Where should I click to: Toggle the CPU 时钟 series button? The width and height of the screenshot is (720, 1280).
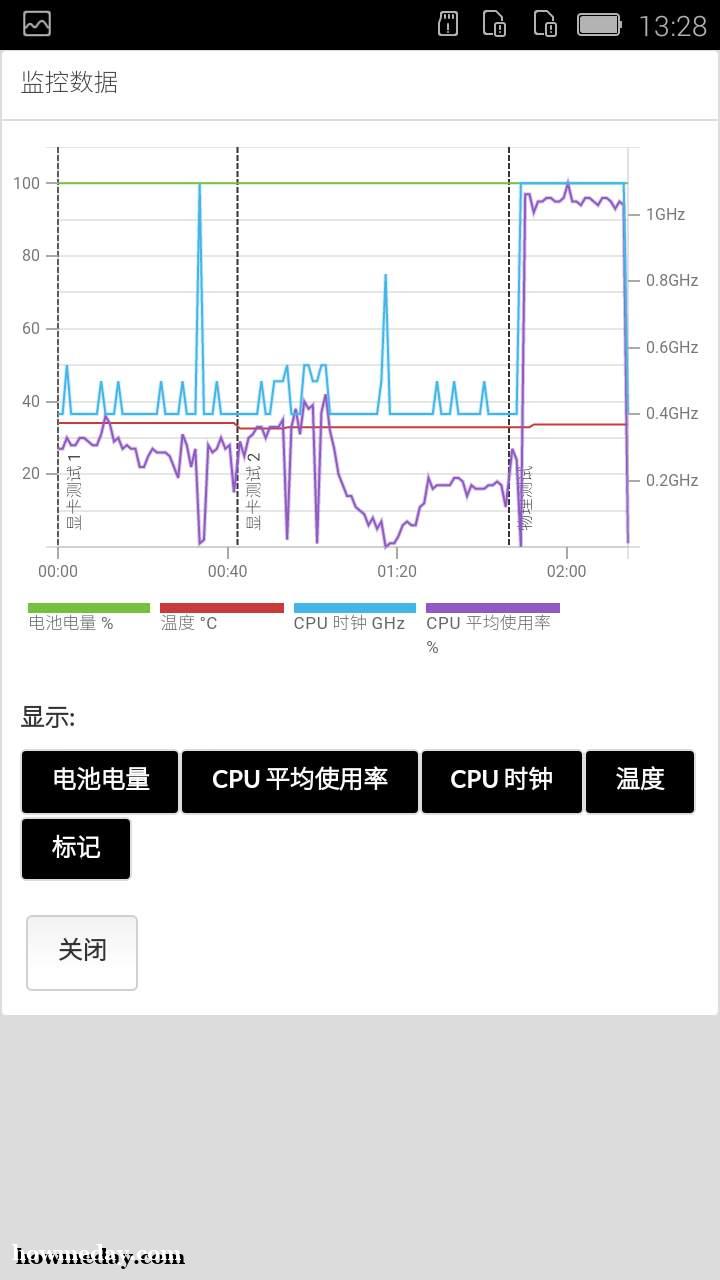point(502,781)
